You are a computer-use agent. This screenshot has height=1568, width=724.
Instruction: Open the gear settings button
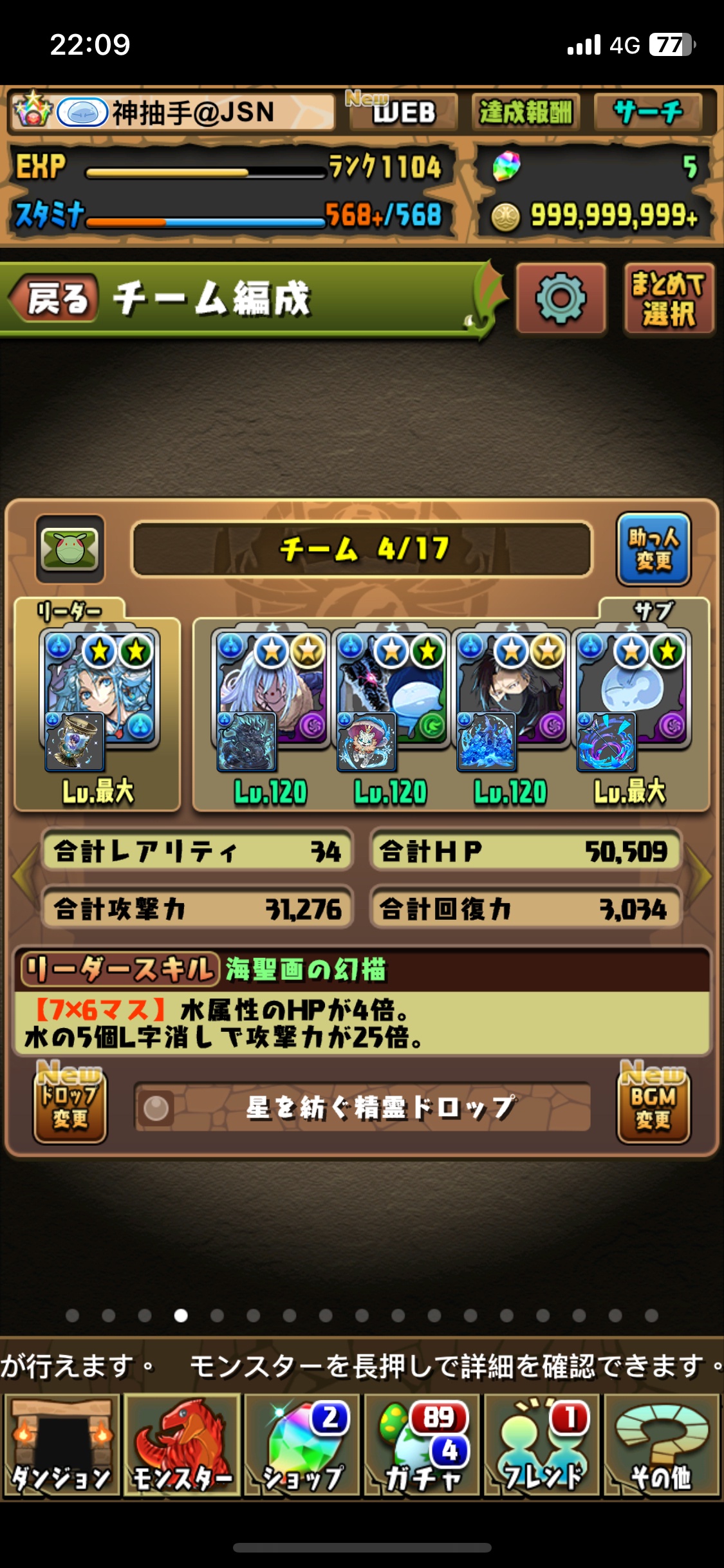[561, 299]
